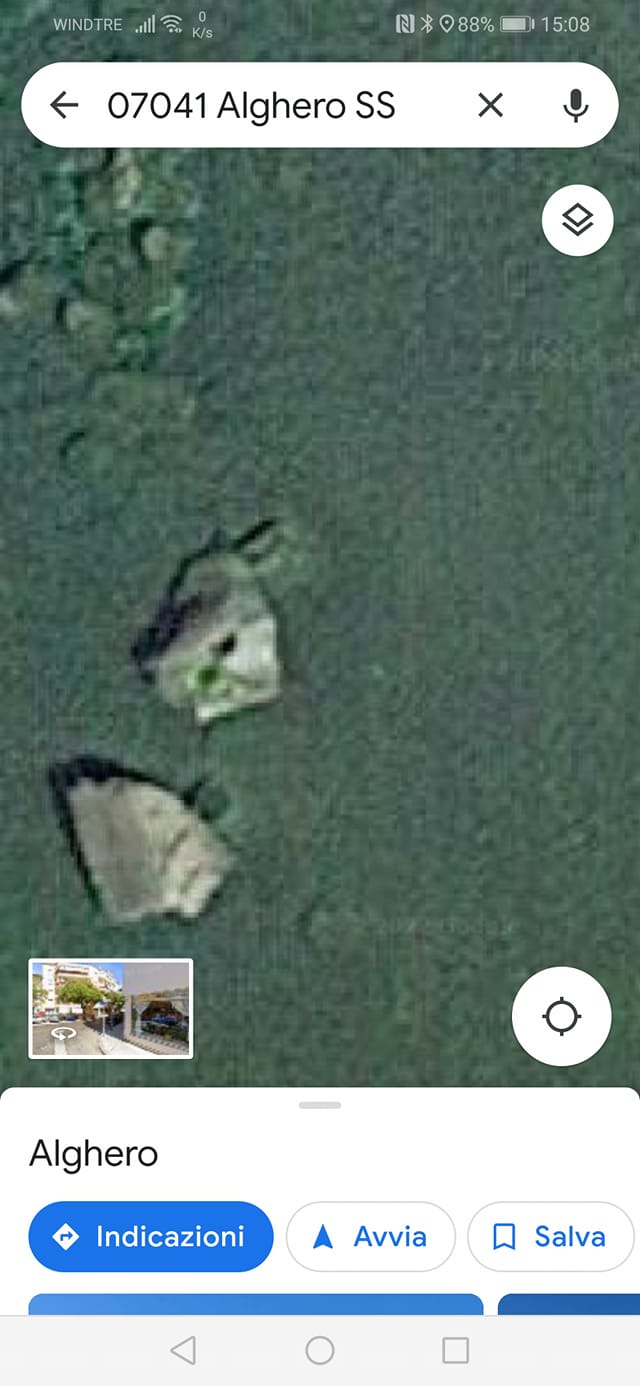Expand the Alghero info sheet handle
640x1386 pixels.
[320, 1105]
